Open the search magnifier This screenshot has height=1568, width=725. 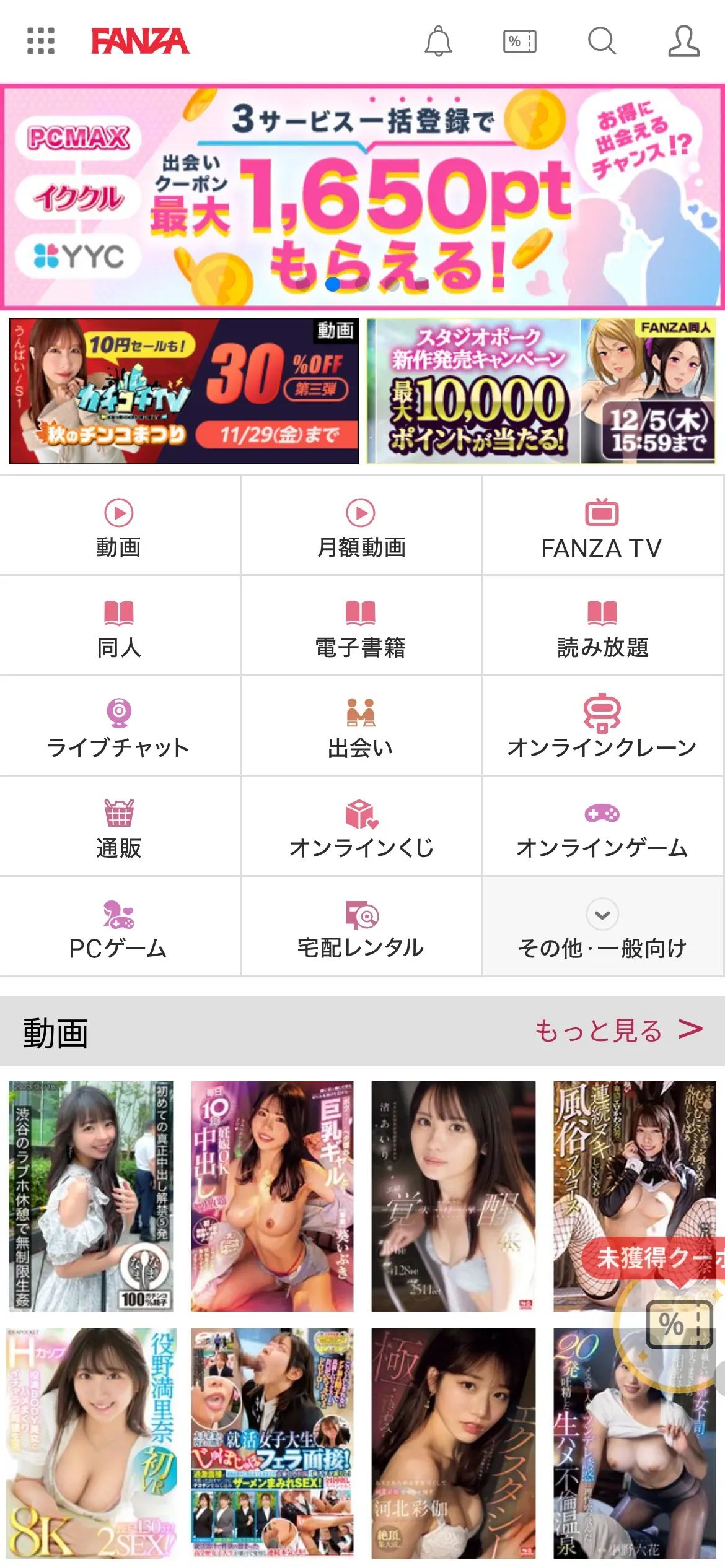602,41
